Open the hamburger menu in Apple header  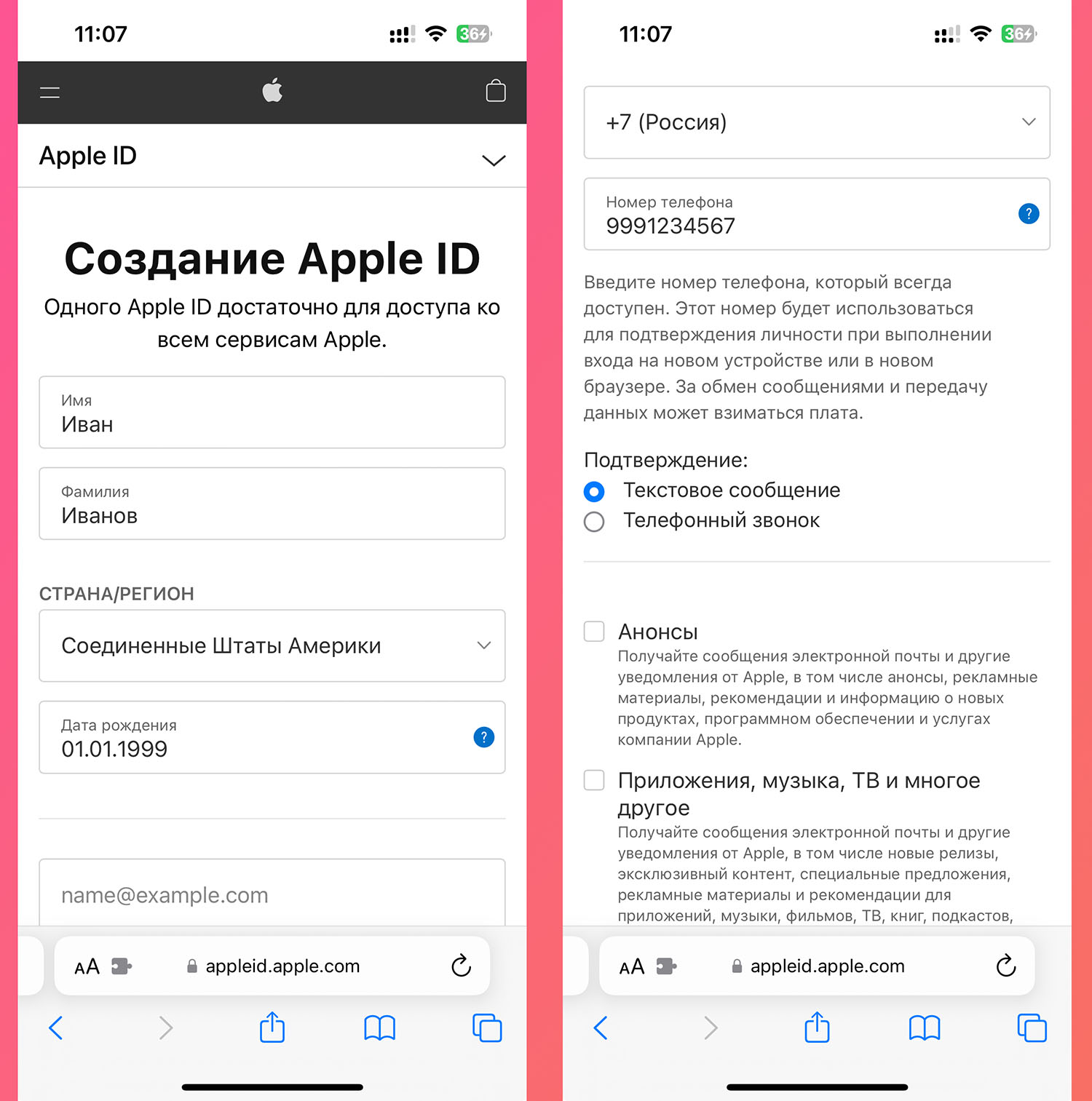[x=50, y=92]
